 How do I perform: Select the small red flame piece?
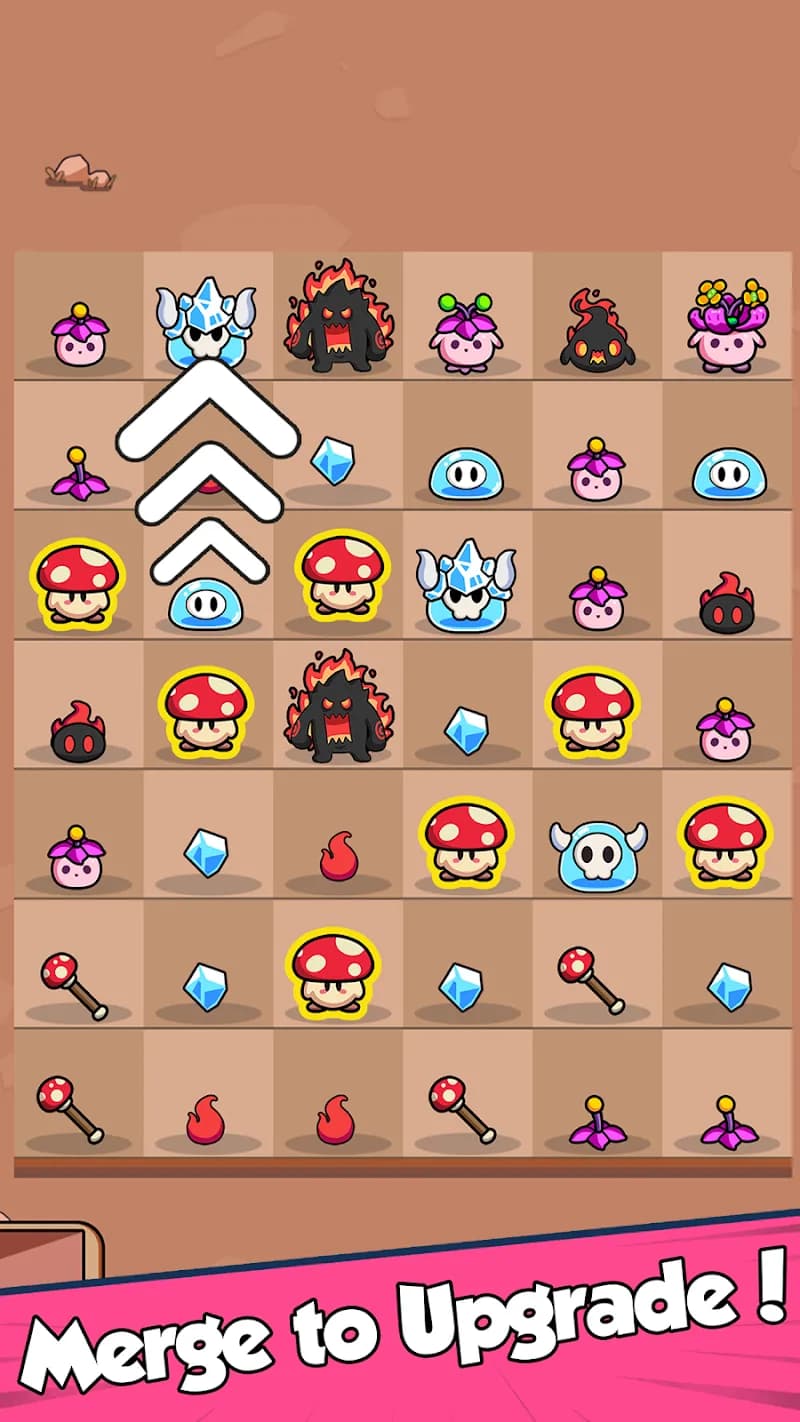(338, 855)
